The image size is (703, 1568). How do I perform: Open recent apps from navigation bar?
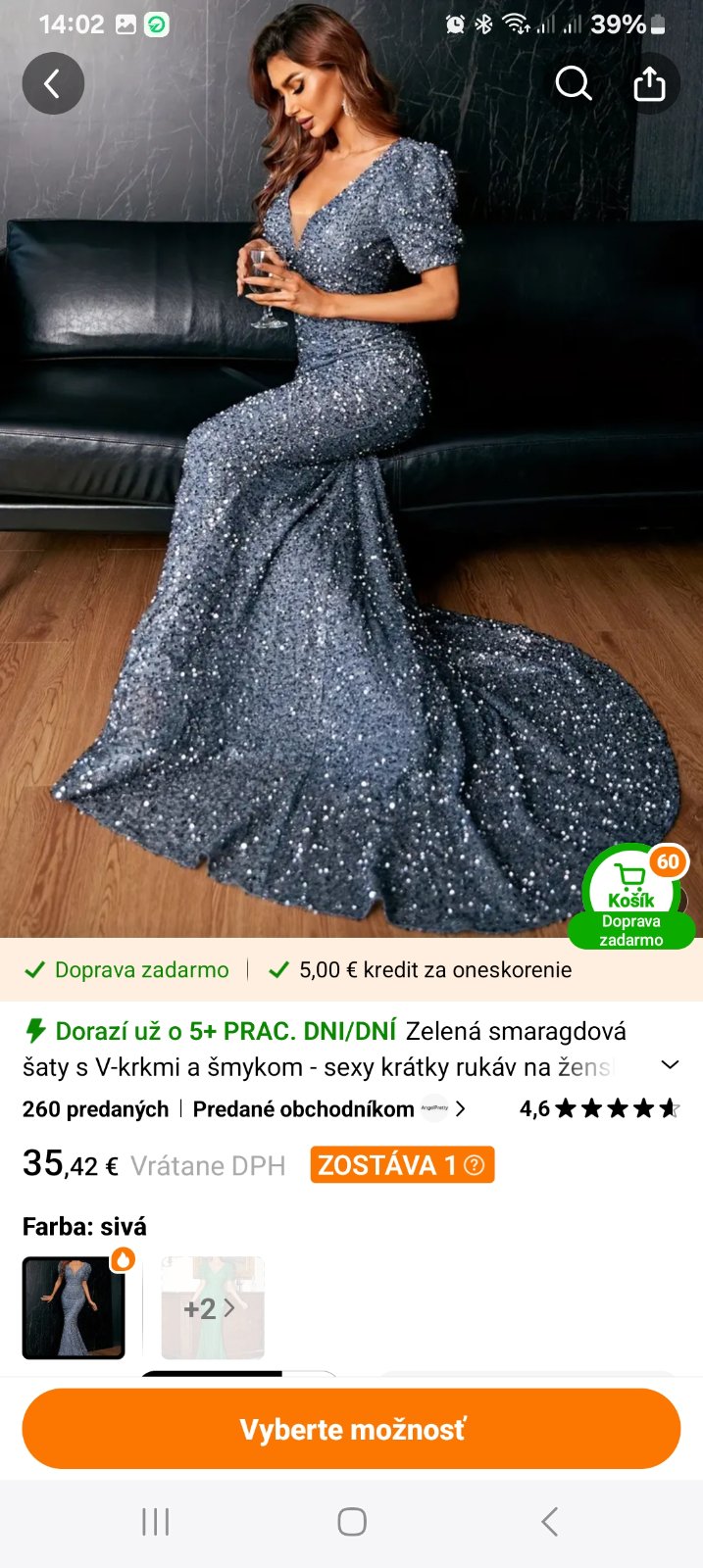coord(156,1522)
